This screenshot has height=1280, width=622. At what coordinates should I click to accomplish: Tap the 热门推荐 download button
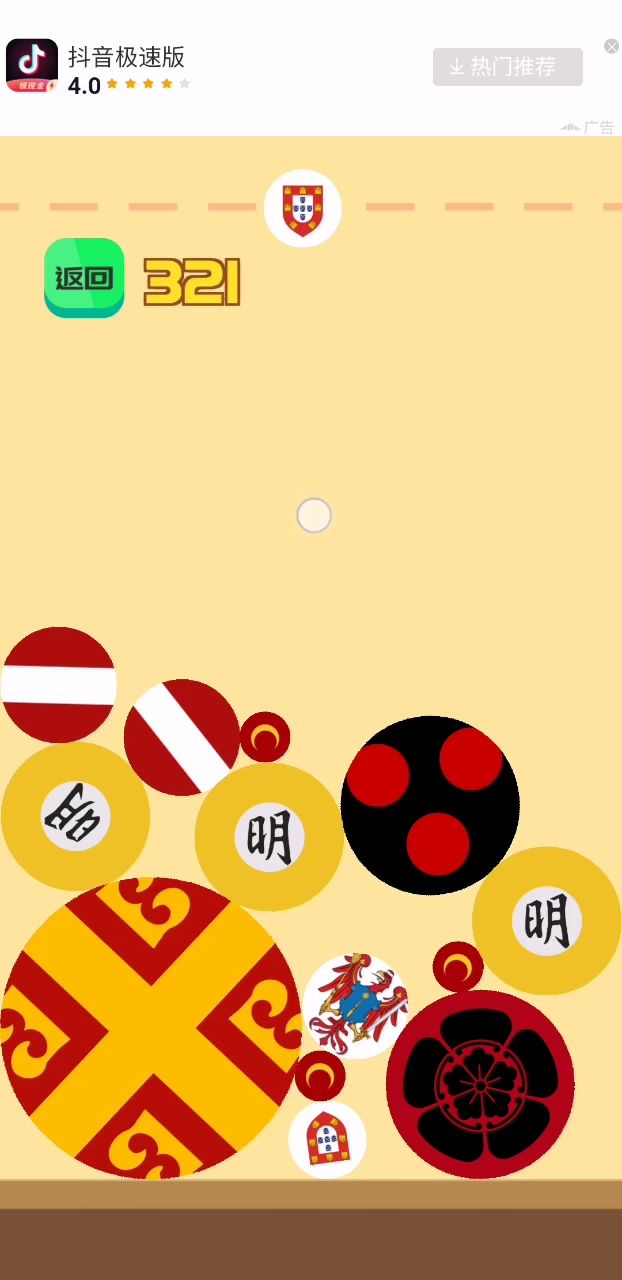[x=507, y=67]
